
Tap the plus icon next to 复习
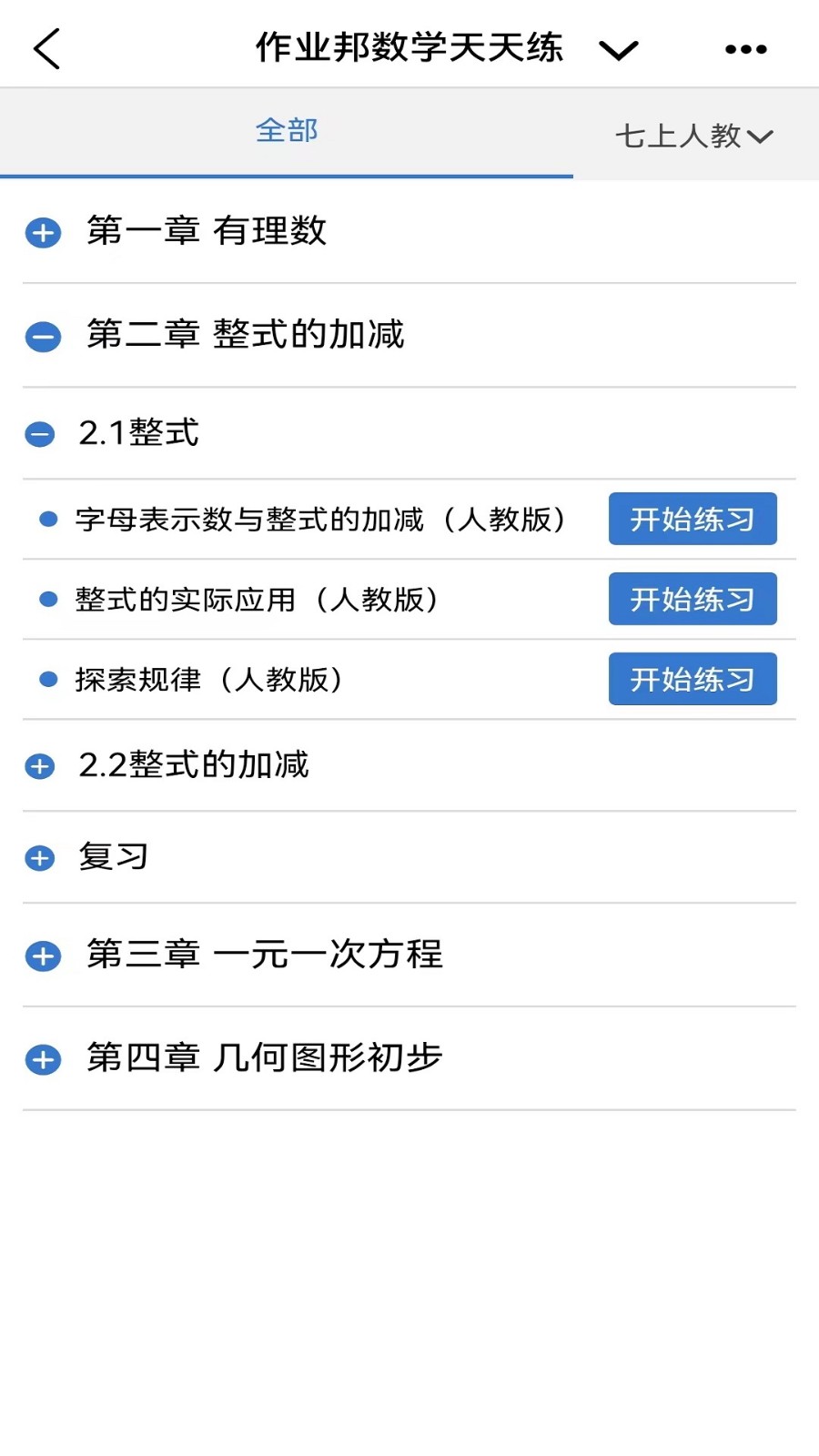38,856
